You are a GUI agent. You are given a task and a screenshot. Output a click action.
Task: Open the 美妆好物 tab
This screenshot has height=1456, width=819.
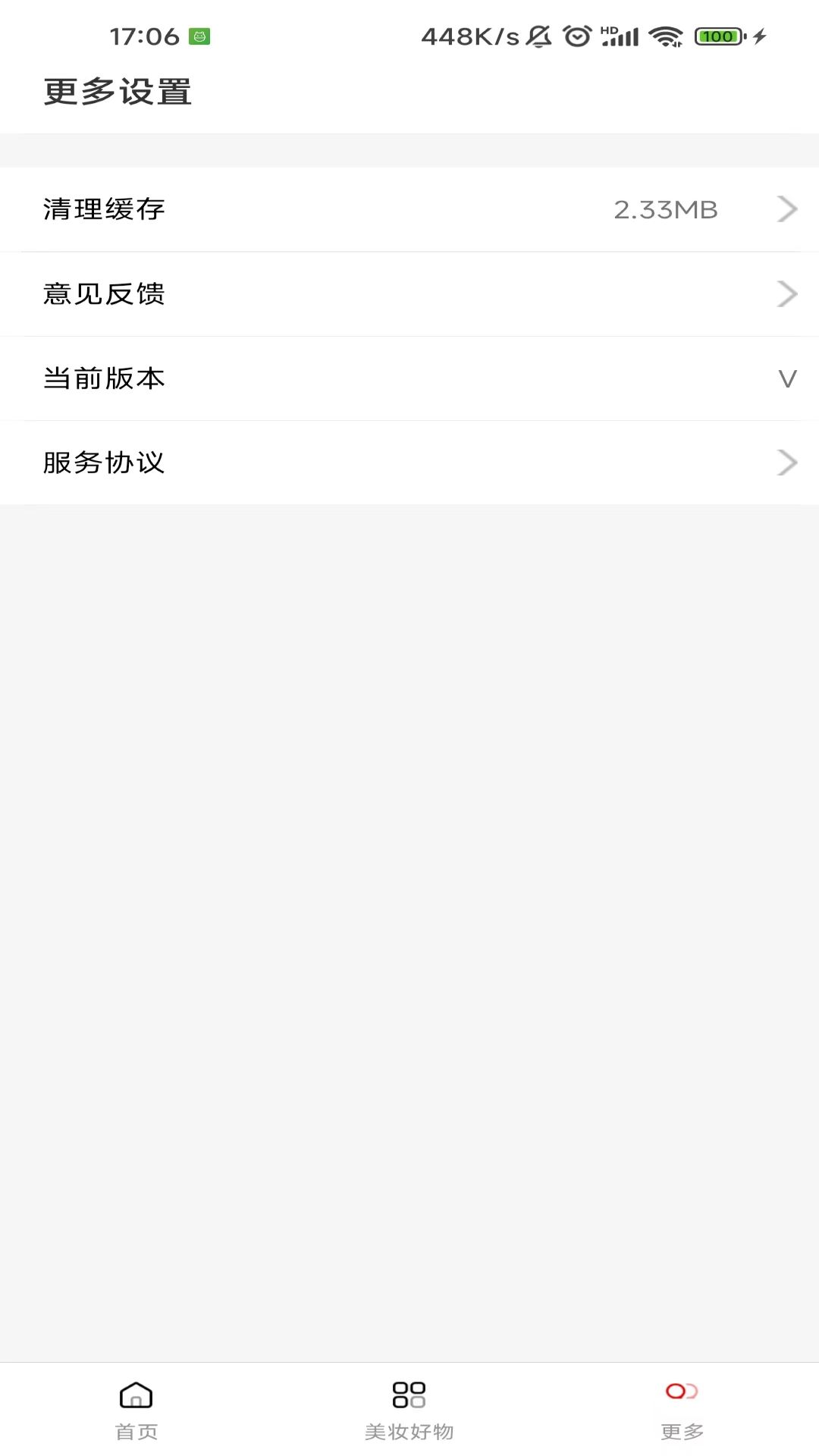[409, 1430]
